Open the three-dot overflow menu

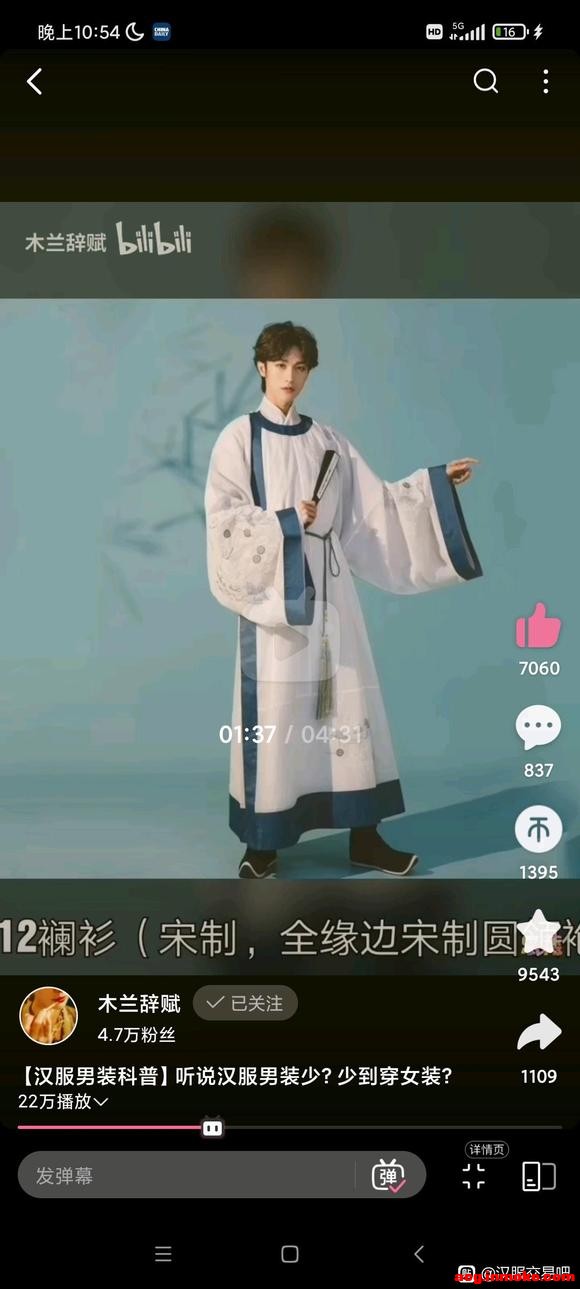545,82
